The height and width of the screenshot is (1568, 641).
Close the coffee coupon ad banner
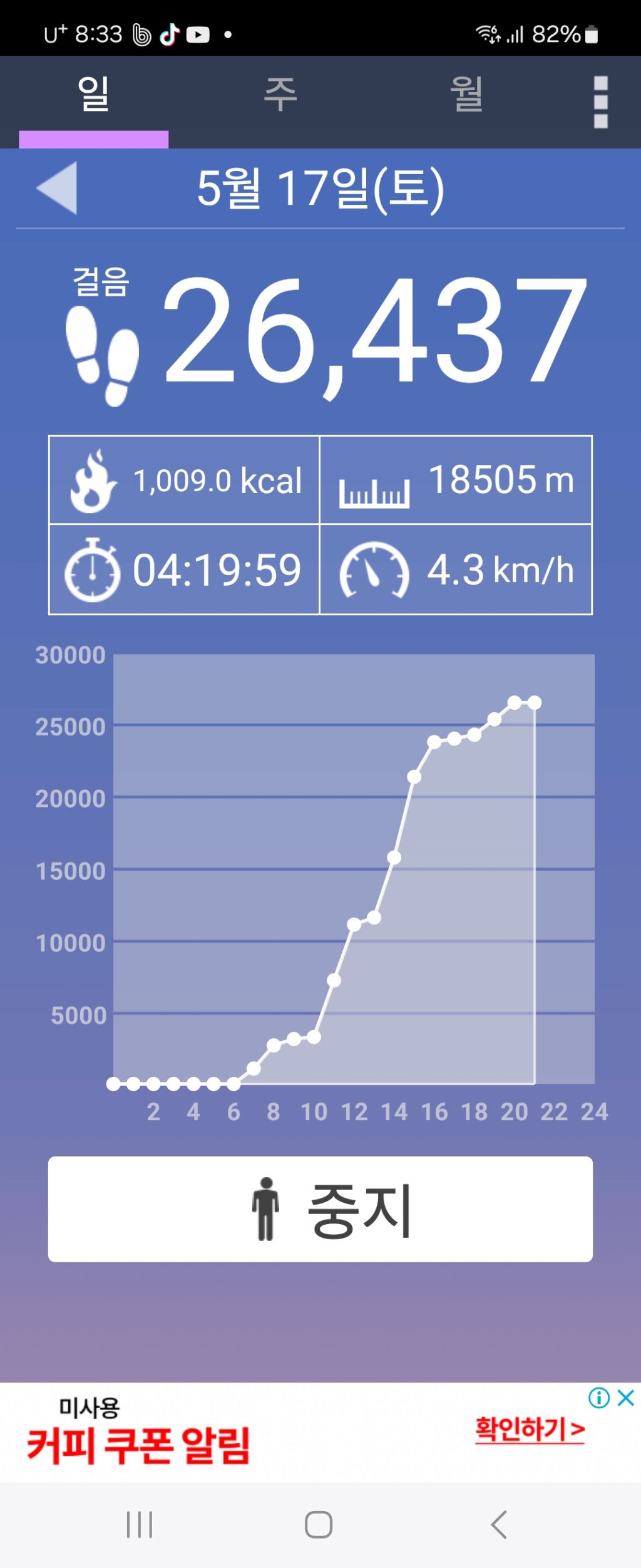tap(626, 1398)
